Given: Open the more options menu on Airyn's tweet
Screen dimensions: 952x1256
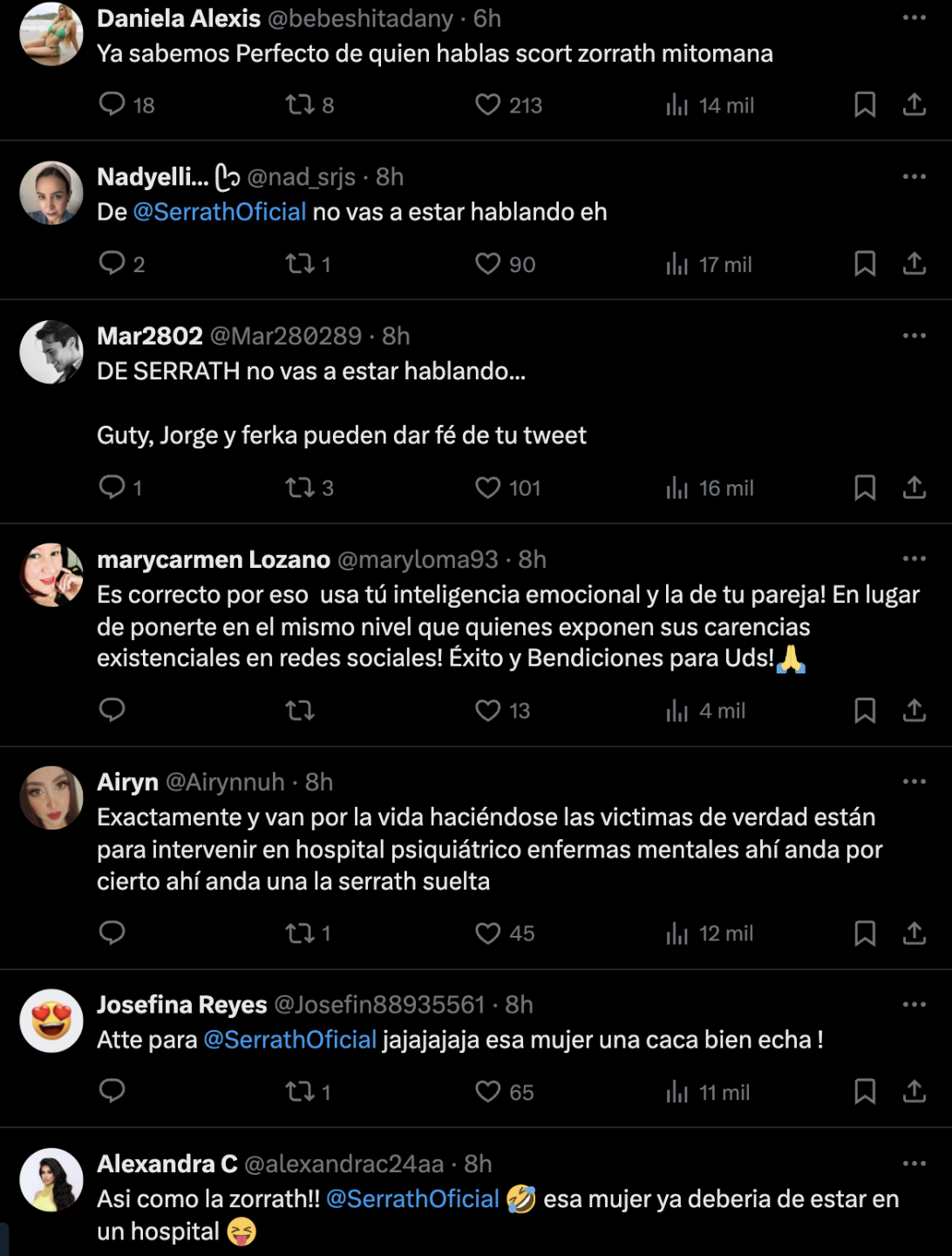Looking at the screenshot, I should coord(914,782).
